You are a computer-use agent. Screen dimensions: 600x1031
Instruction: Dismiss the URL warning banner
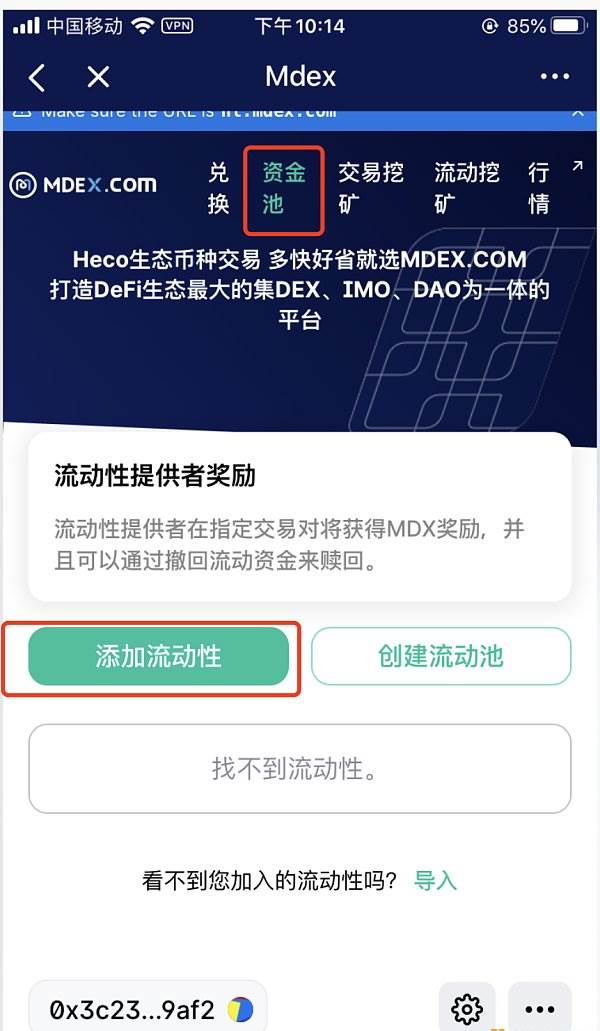click(x=577, y=112)
